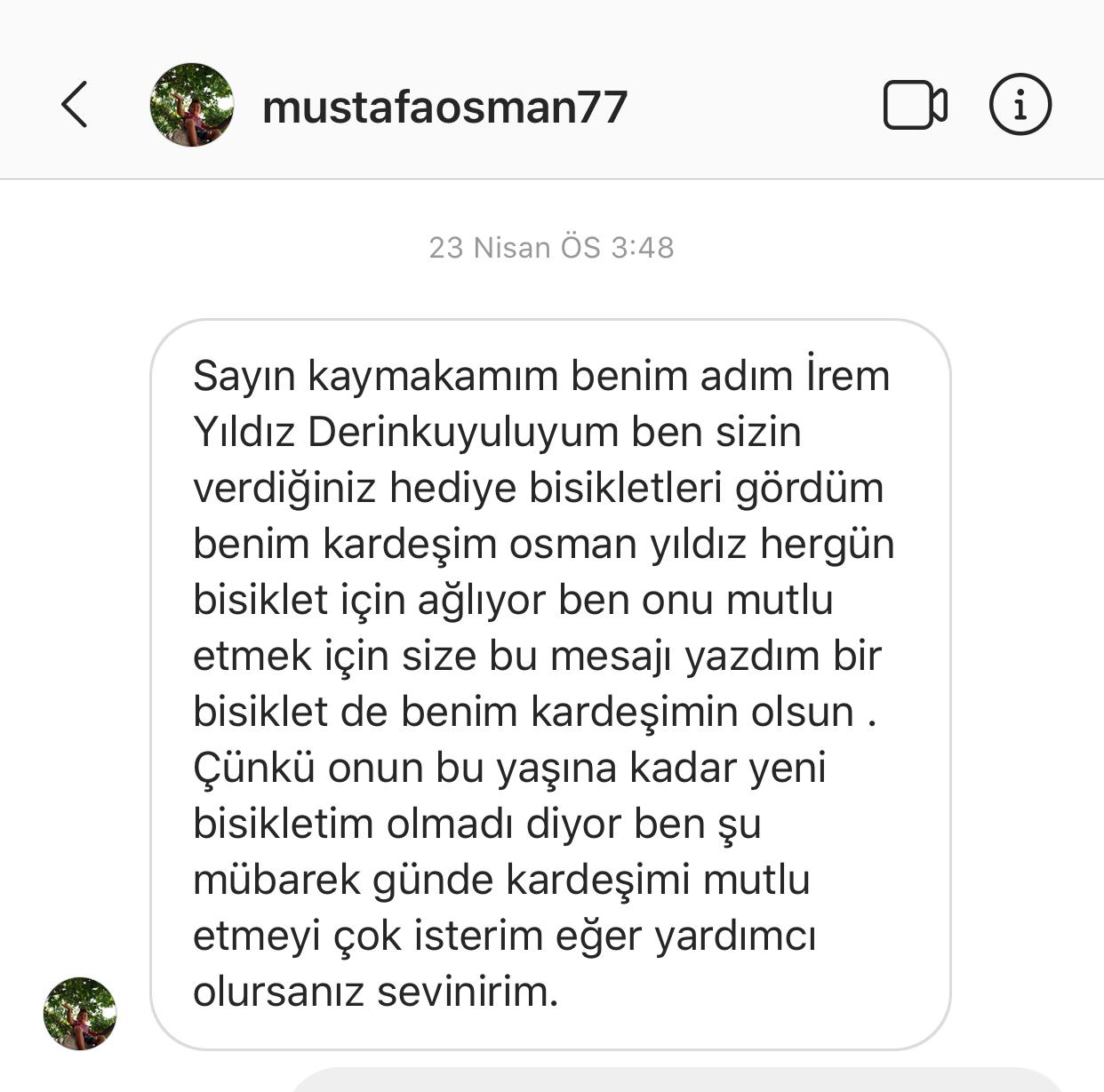Tap the header profile picture
This screenshot has width=1104, height=1092.
tap(192, 105)
